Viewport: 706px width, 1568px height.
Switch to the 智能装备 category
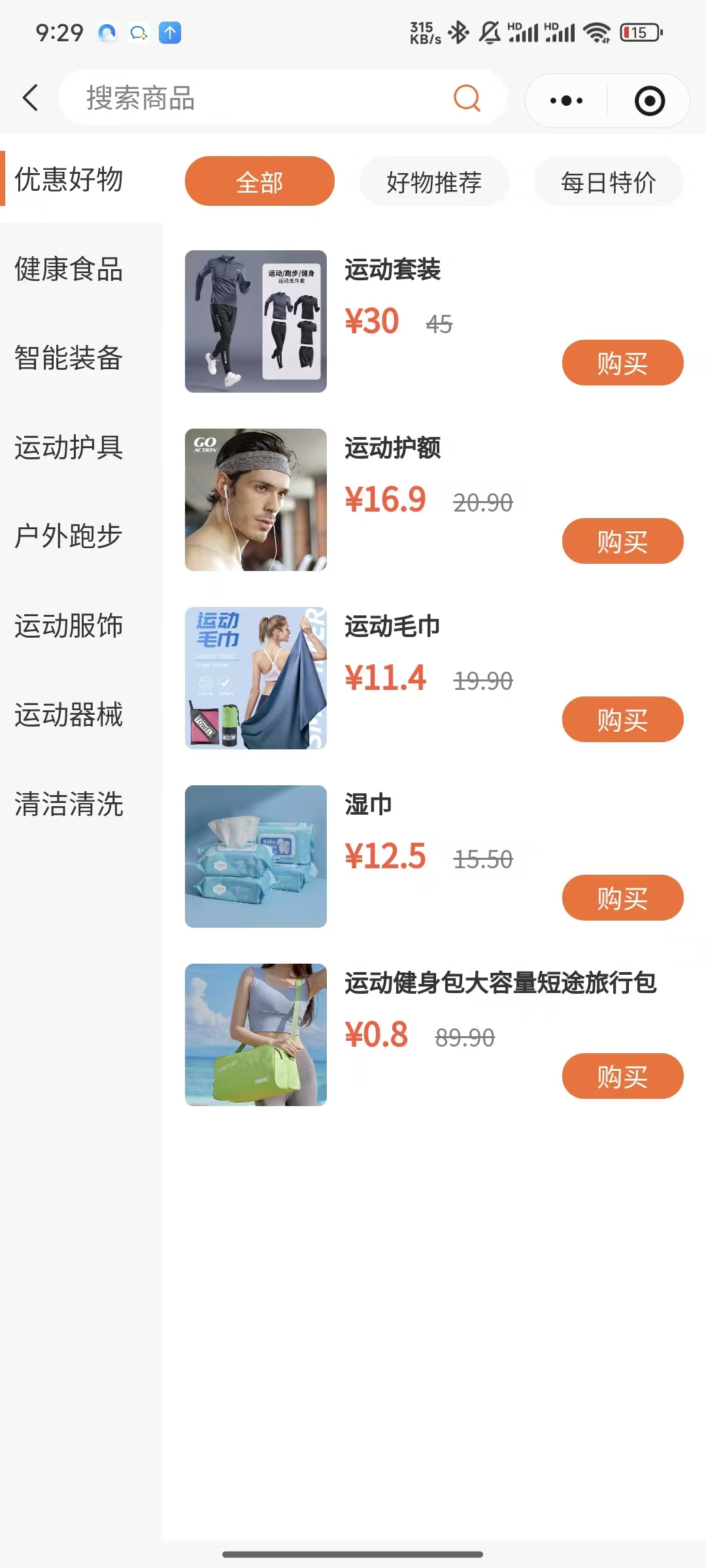69,358
